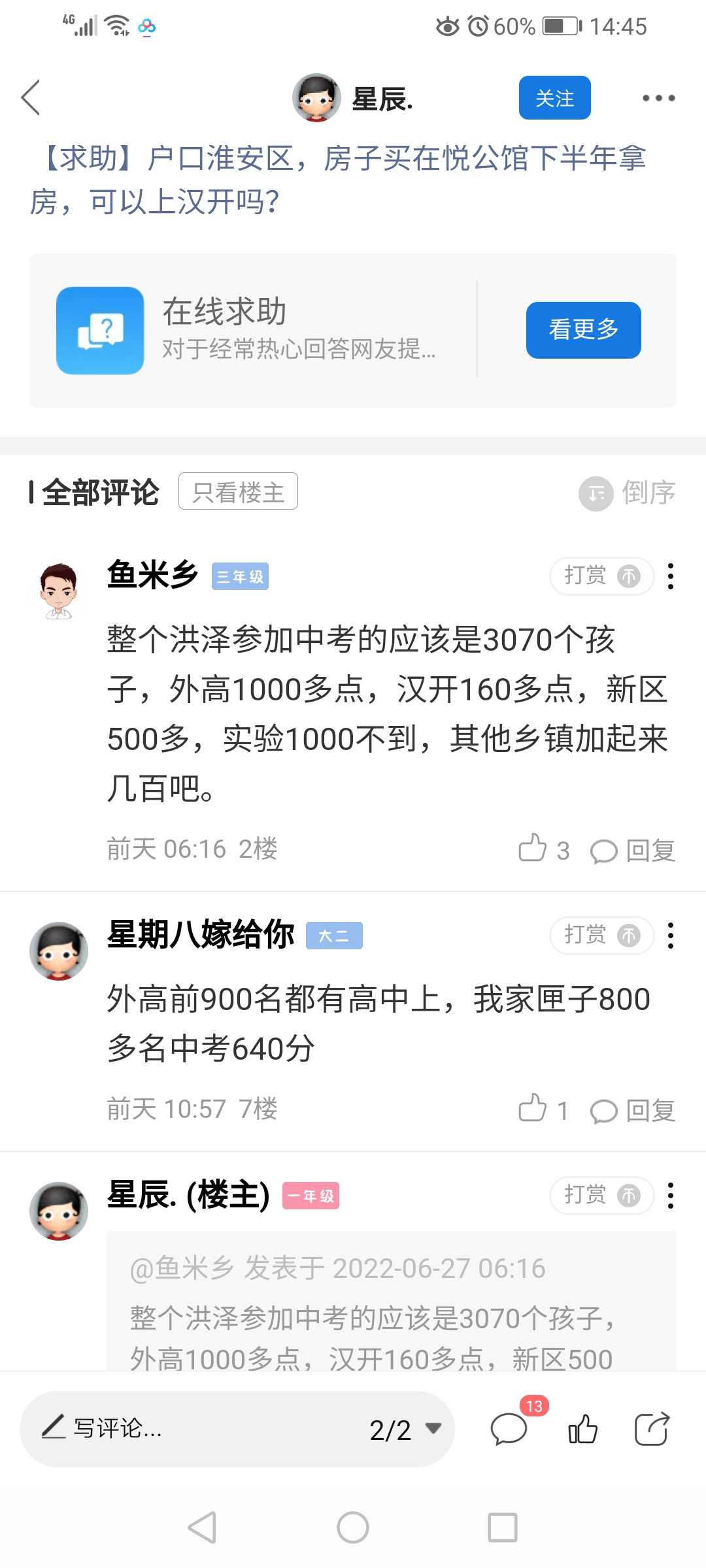
Task: Filter comments with 只看楼主
Action: (x=238, y=491)
